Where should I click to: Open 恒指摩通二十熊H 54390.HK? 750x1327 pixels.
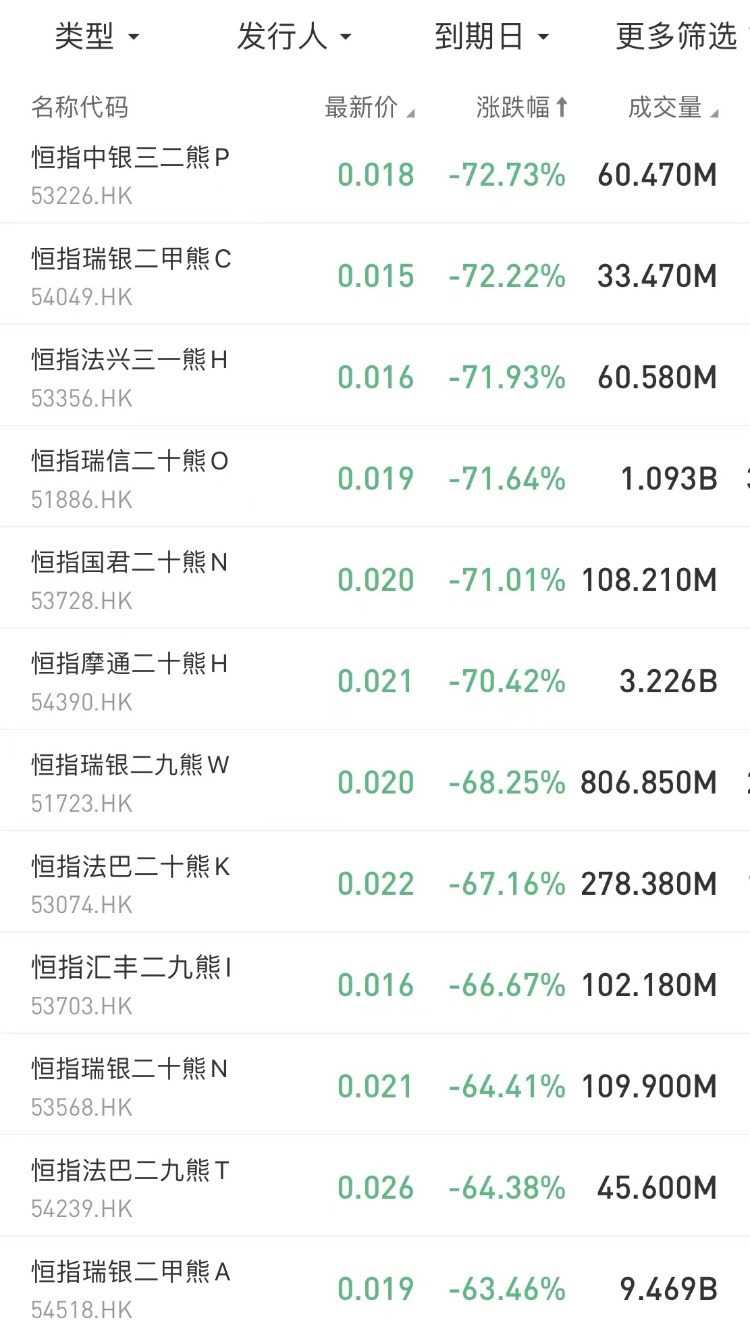click(130, 680)
